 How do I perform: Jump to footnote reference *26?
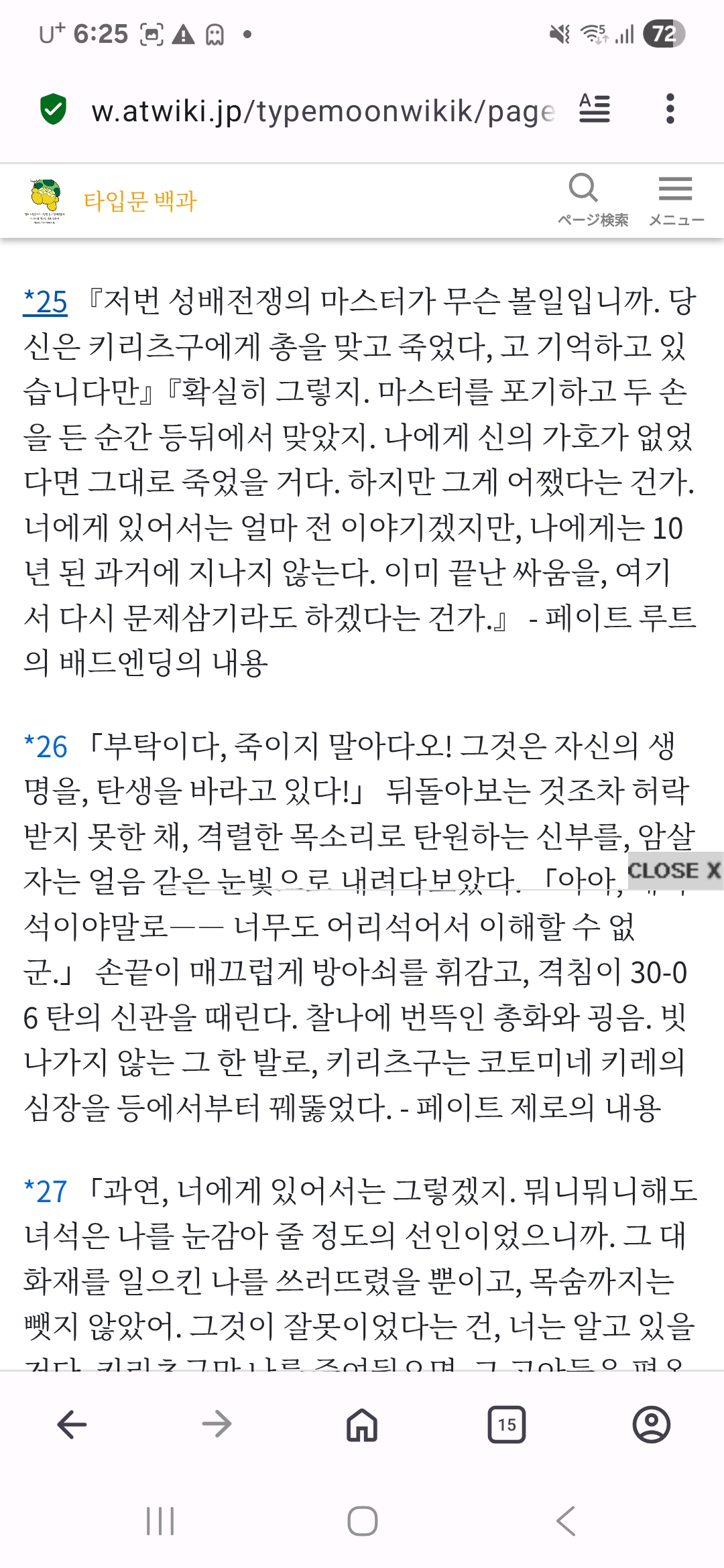pyautogui.click(x=46, y=747)
